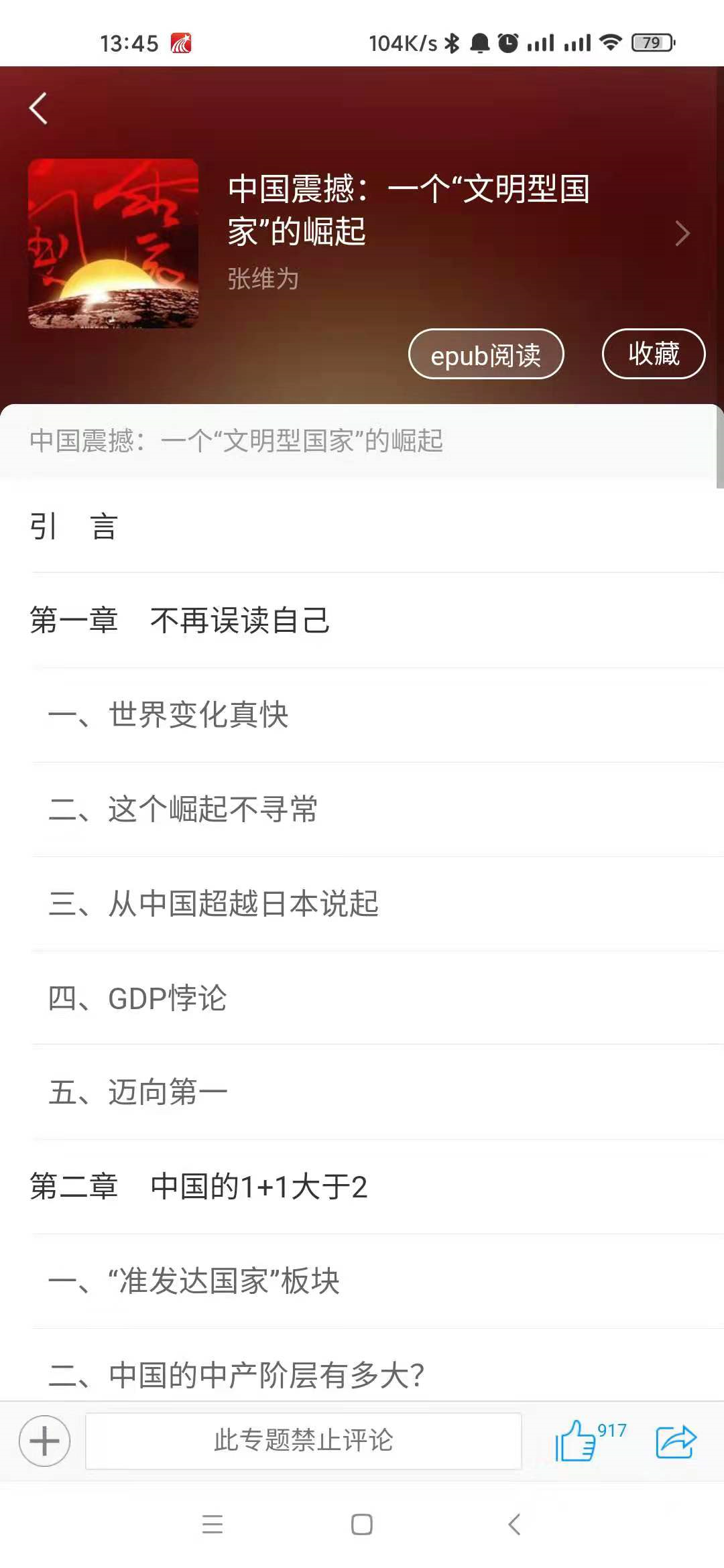Like this book with thumbs-up icon
724x1568 pixels.
pos(575,1441)
